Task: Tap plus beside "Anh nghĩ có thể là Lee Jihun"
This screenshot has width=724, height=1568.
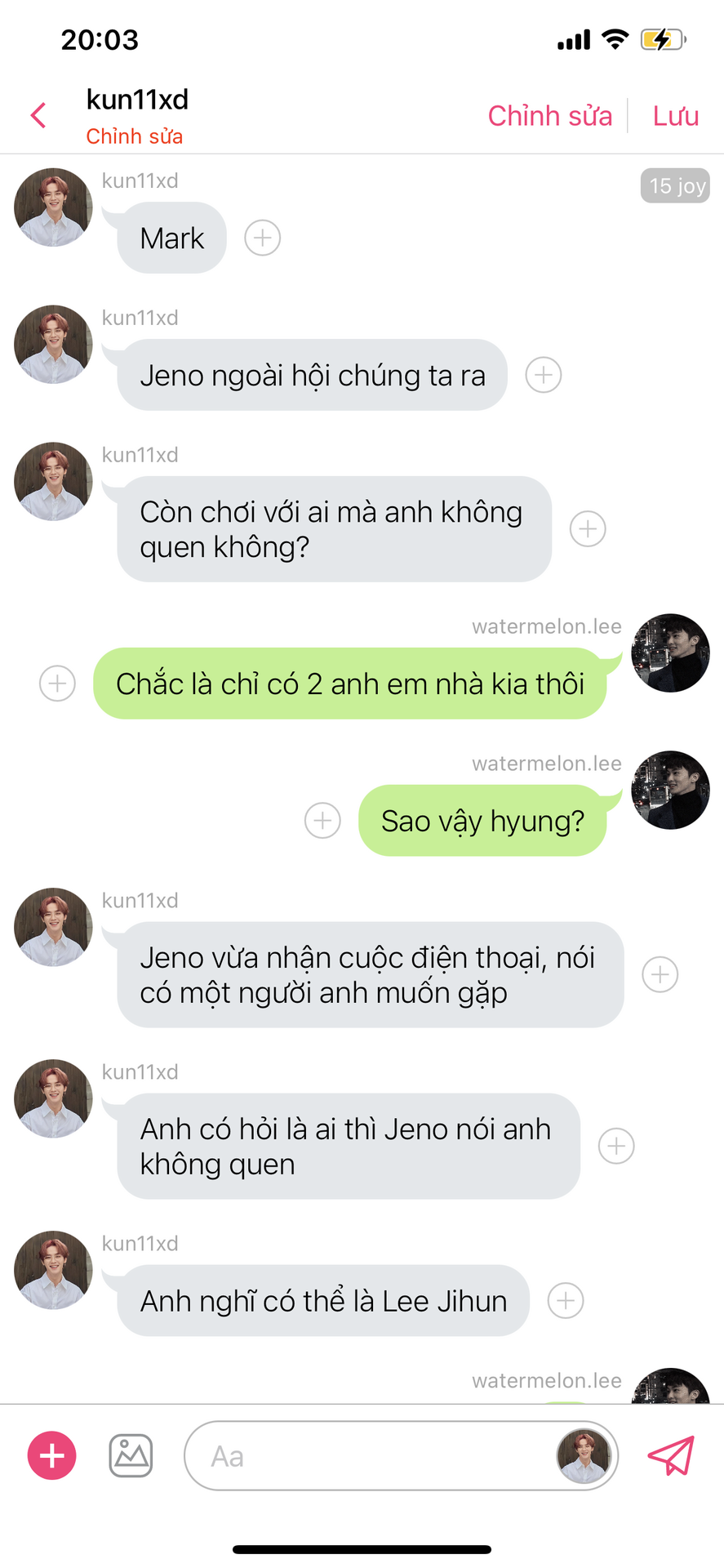Action: 566,1300
